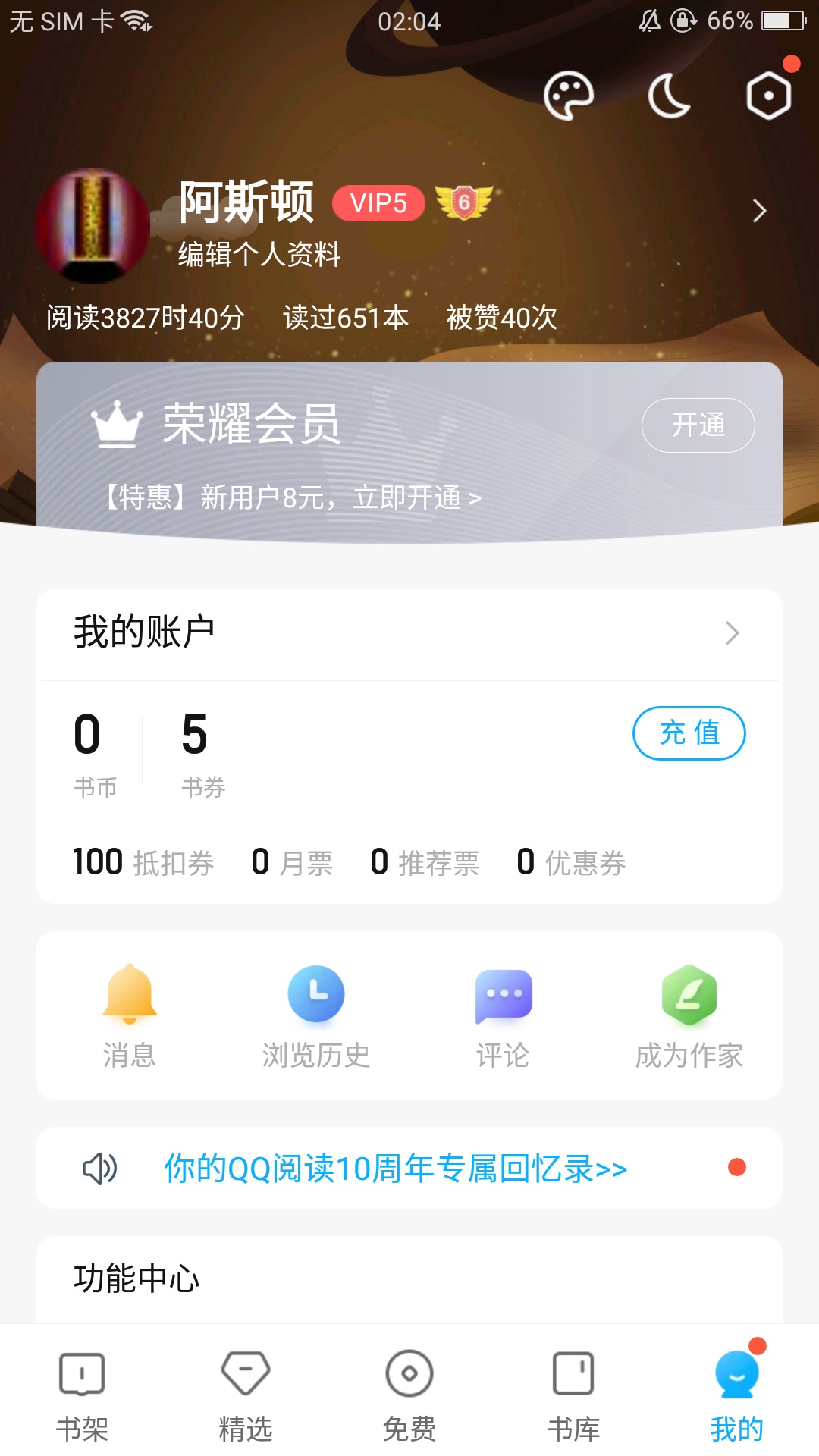The width and height of the screenshot is (819, 1456).
Task: Open 评论 comments
Action: coord(503,1015)
